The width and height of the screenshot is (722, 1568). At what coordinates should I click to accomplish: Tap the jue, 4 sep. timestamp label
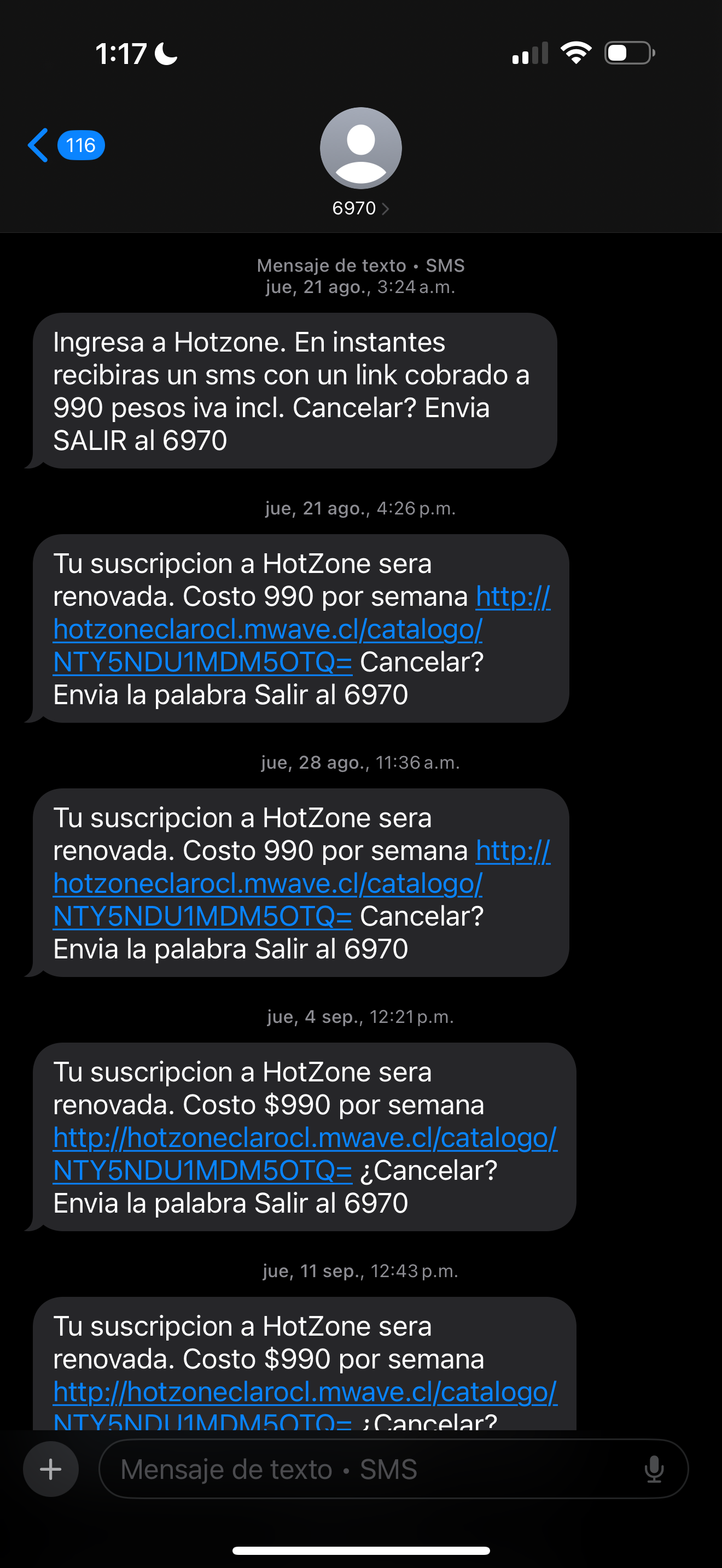click(360, 1015)
